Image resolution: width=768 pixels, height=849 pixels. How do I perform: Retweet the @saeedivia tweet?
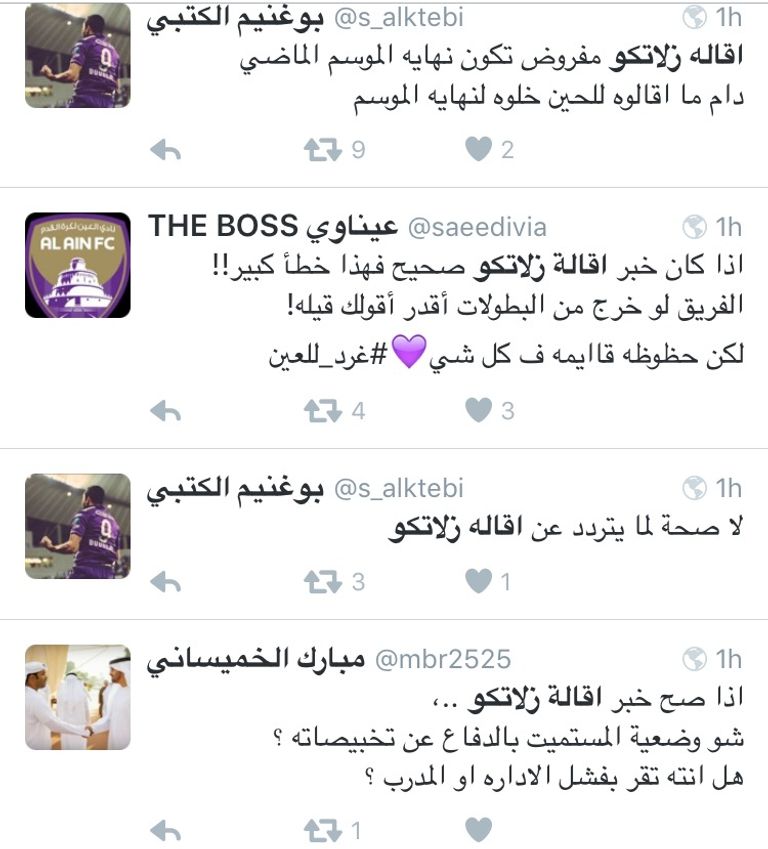(322, 410)
